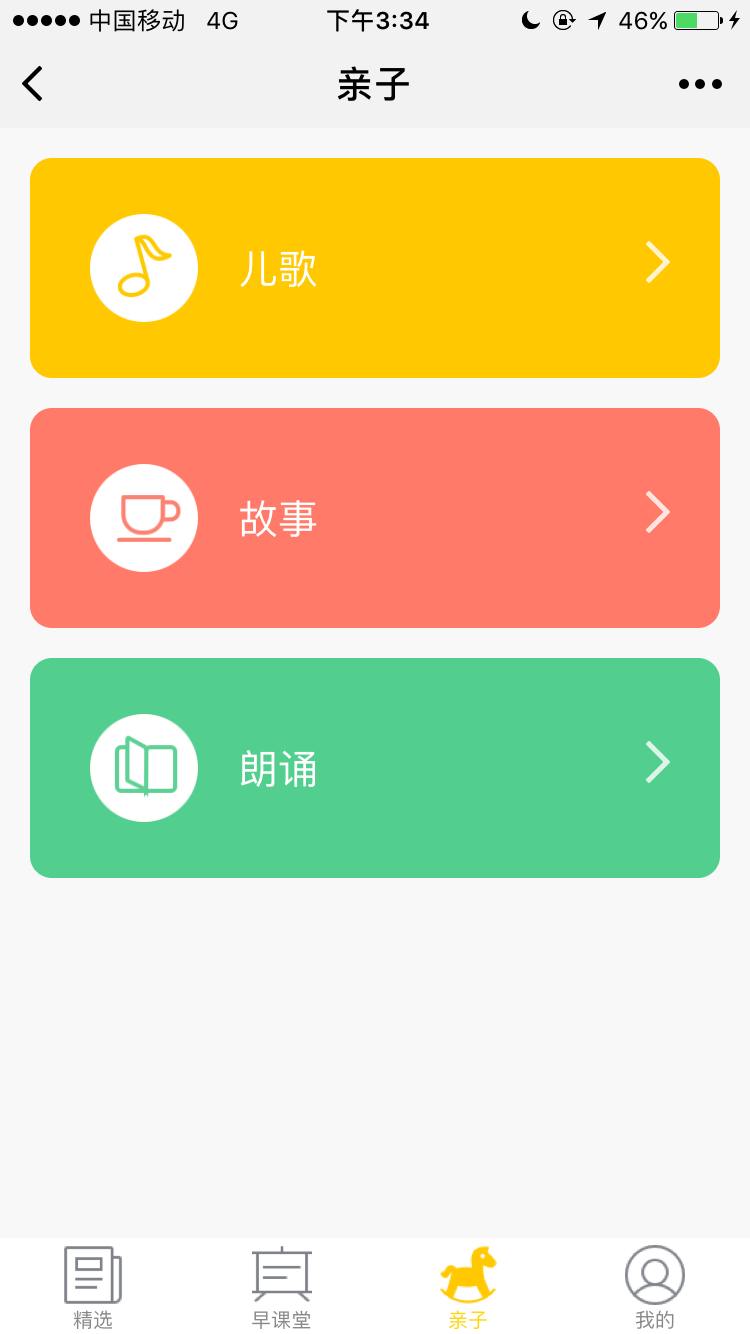The image size is (750, 1334).
Task: Open the 故事 (stories) card
Action: (x=375, y=518)
